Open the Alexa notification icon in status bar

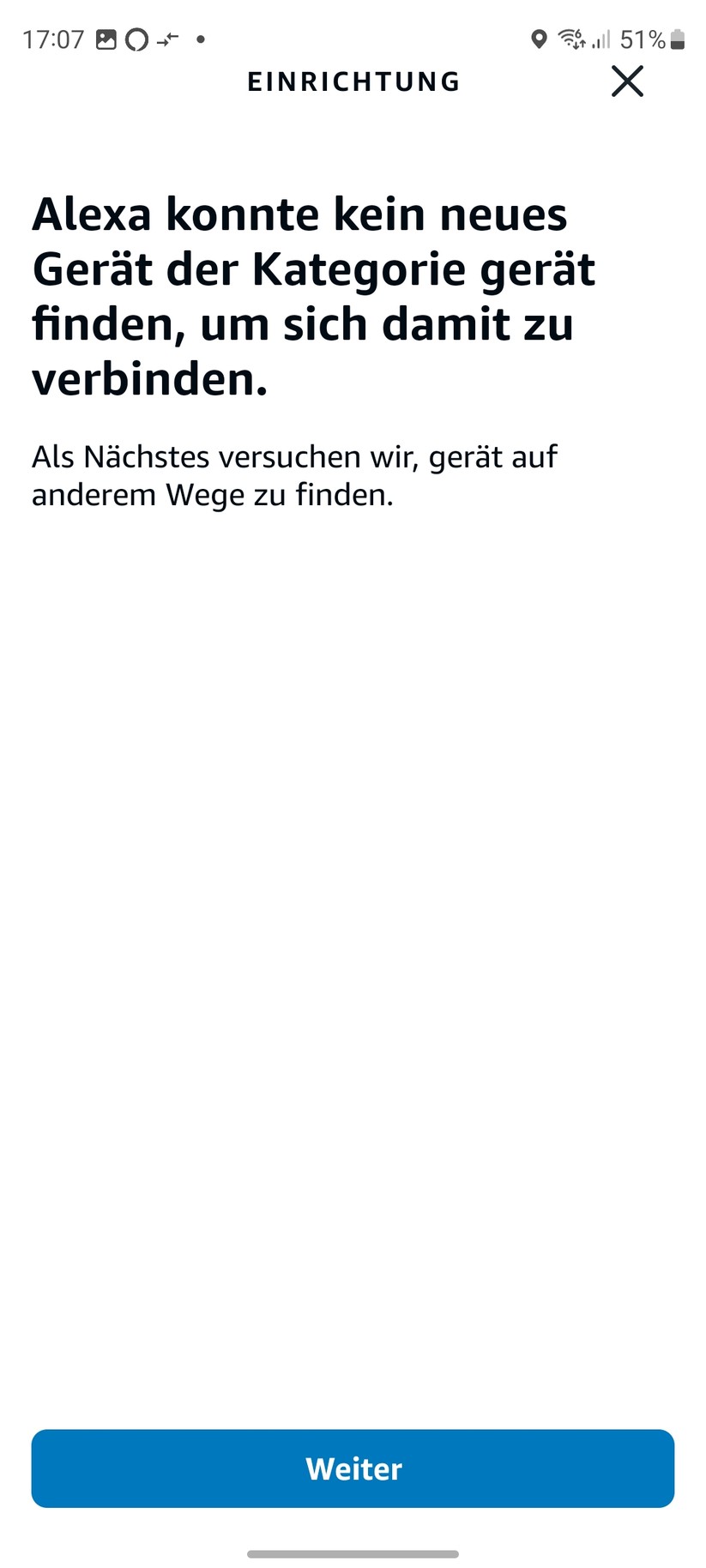[137, 39]
